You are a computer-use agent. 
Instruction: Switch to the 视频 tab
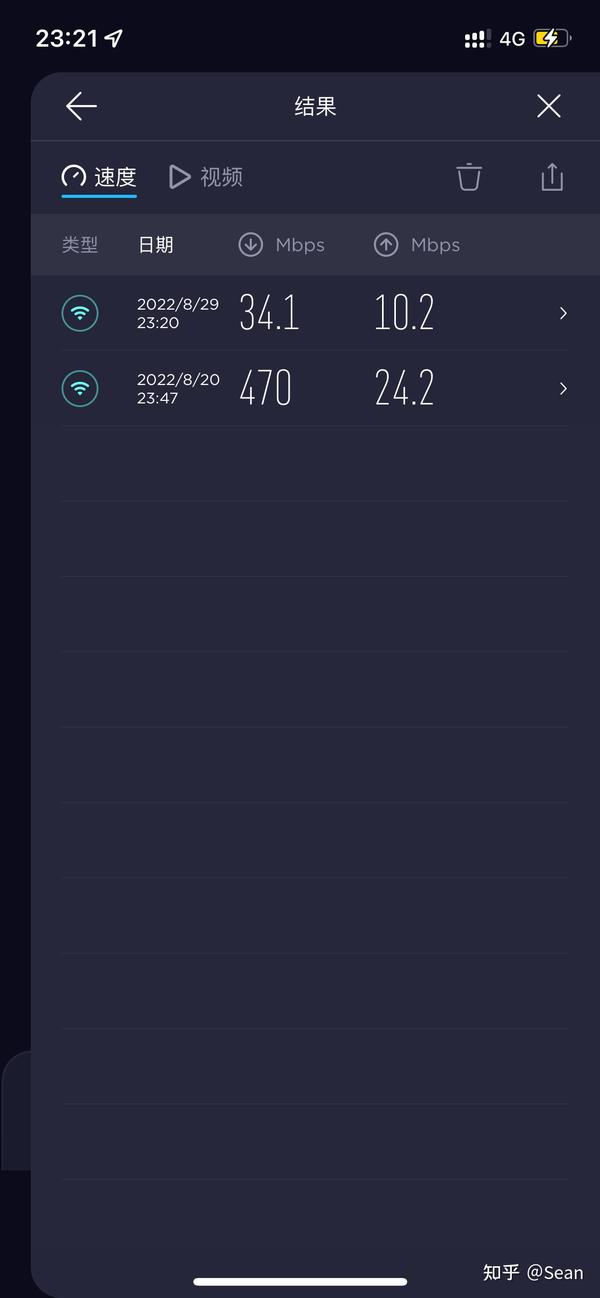click(x=206, y=177)
